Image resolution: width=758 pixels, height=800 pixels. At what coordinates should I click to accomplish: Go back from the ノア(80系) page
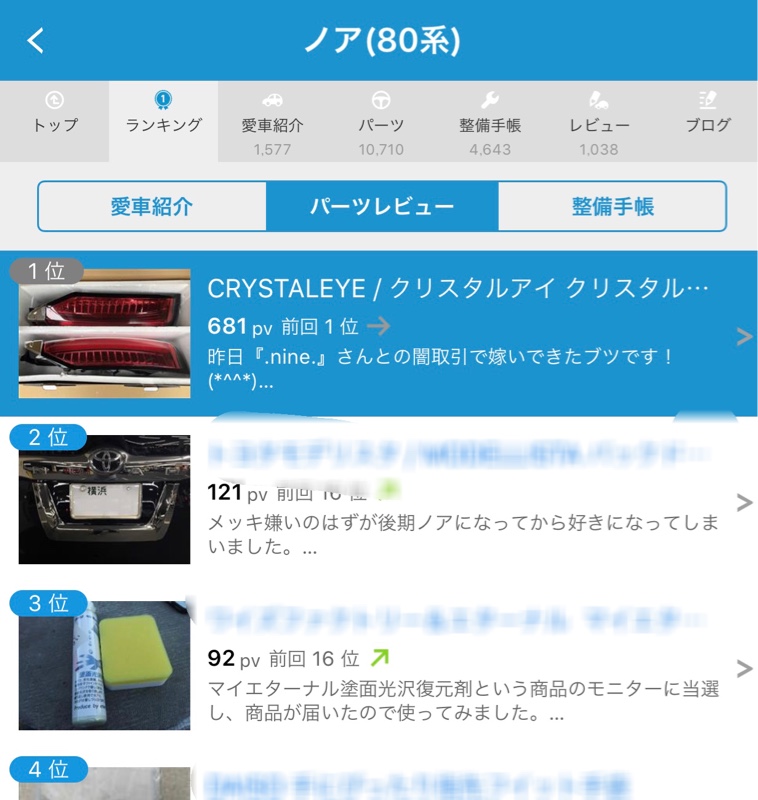[36, 40]
